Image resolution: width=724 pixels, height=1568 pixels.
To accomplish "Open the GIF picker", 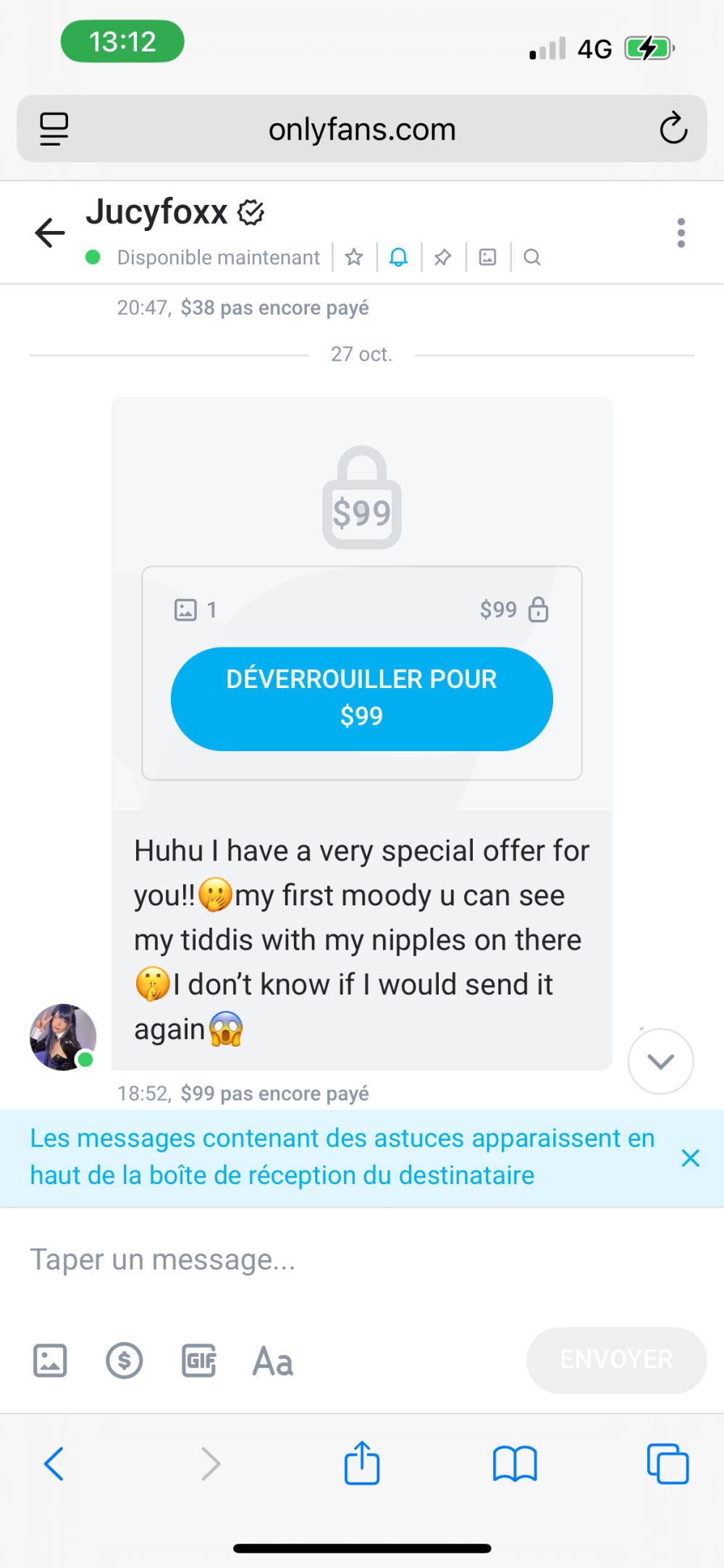I will [199, 1360].
